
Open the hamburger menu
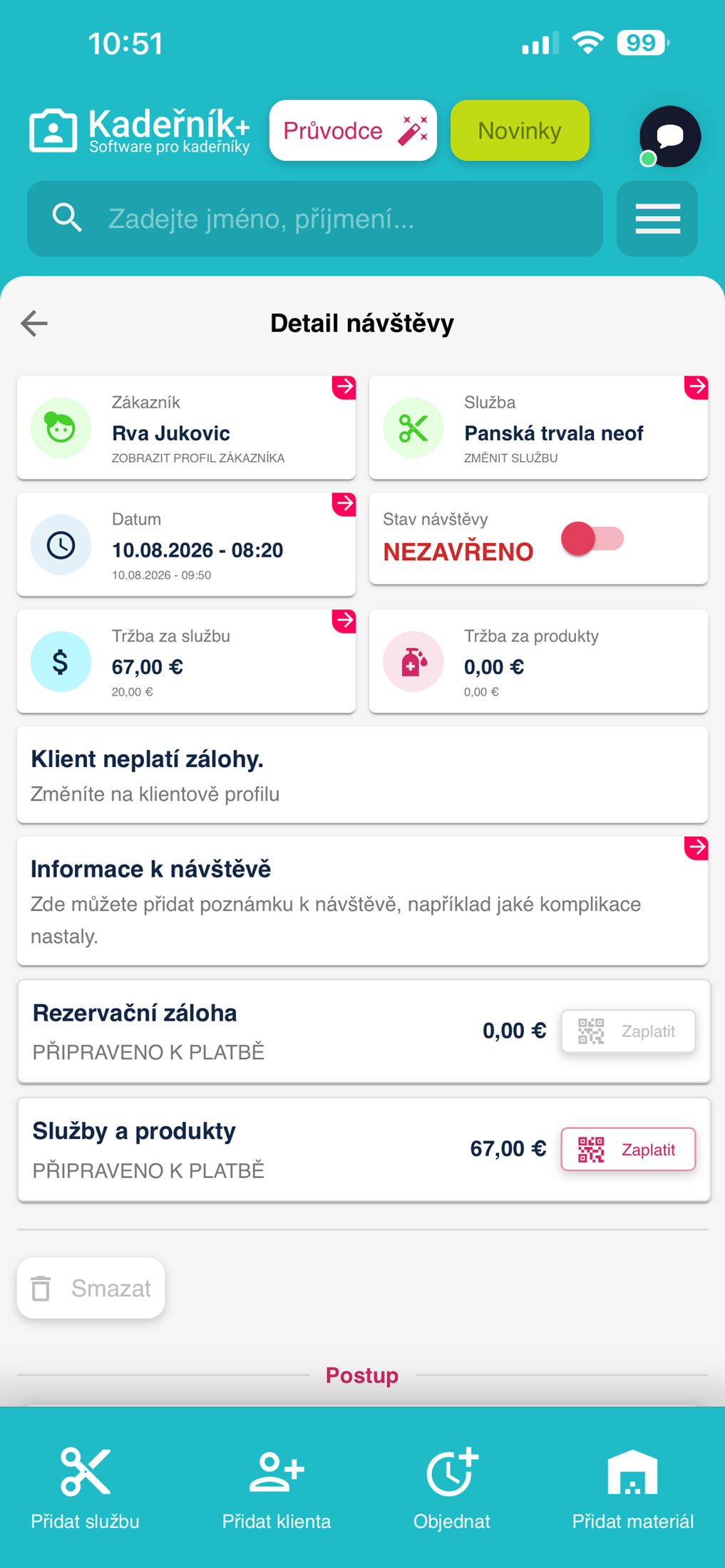click(657, 218)
